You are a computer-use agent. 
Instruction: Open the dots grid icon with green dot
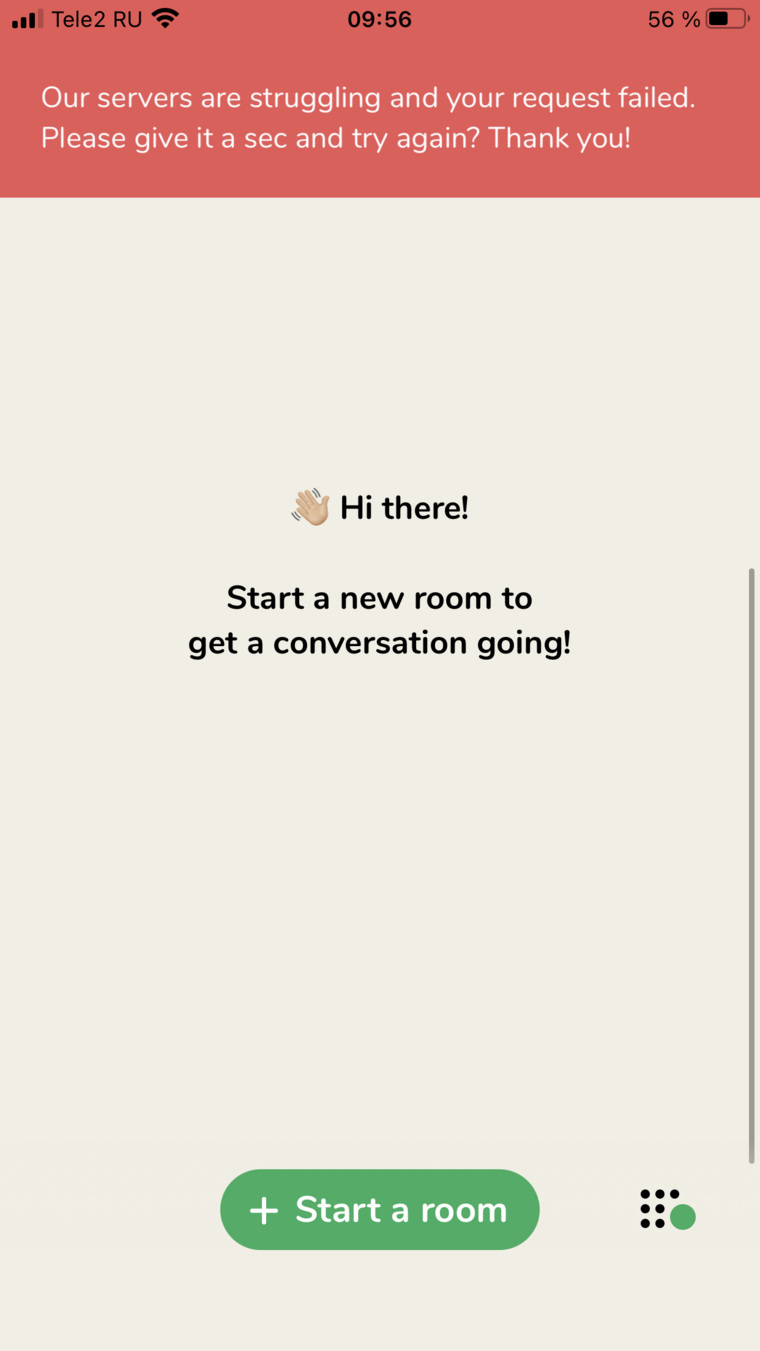(666, 1209)
